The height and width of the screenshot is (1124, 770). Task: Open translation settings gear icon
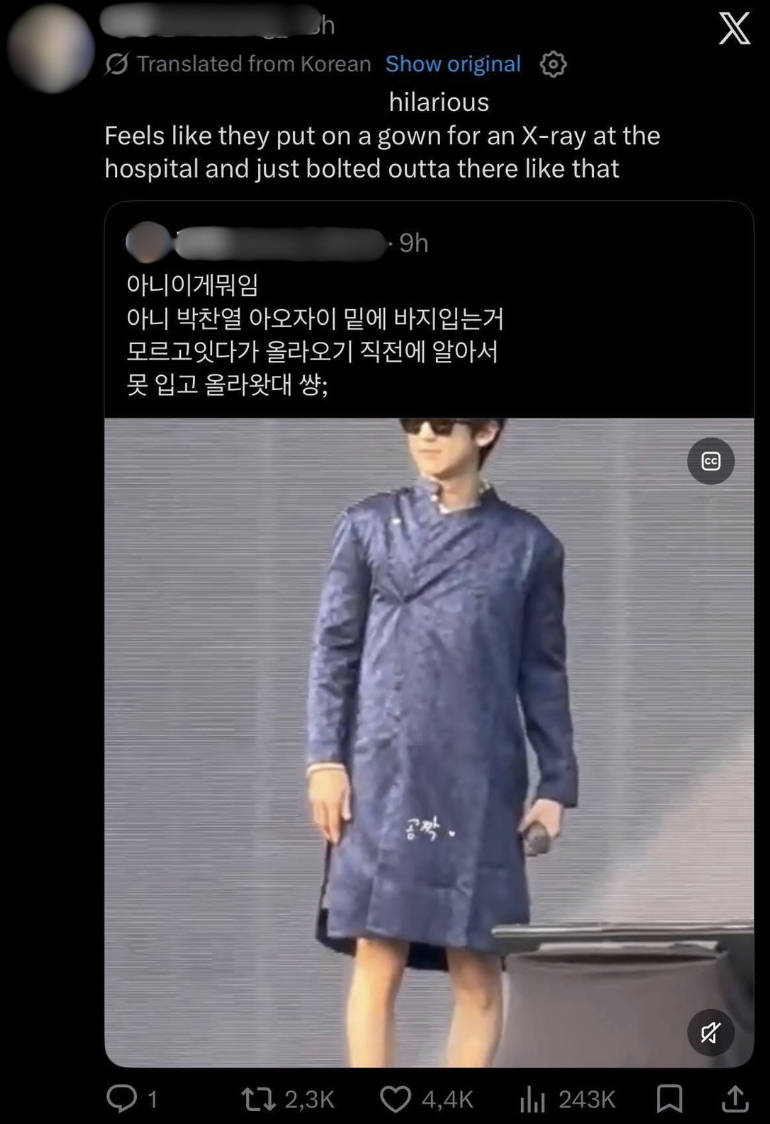click(x=553, y=64)
